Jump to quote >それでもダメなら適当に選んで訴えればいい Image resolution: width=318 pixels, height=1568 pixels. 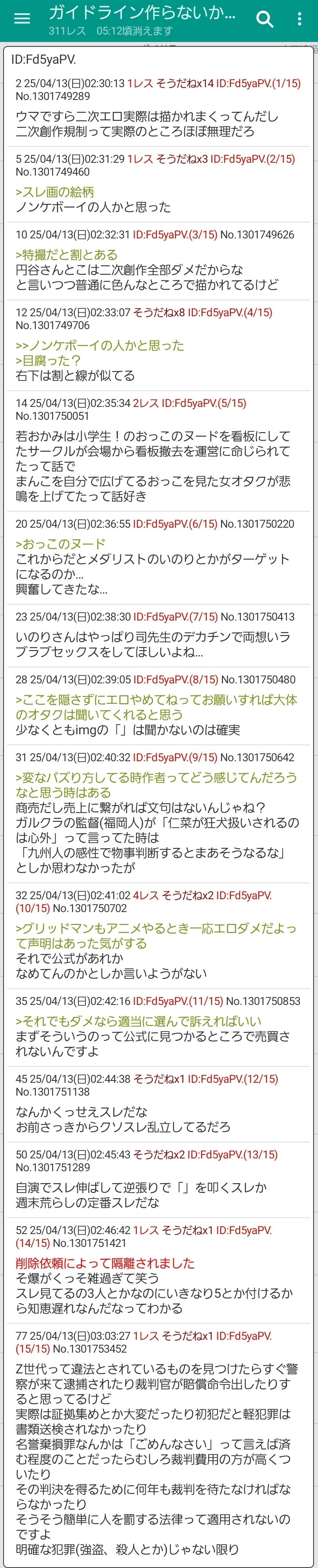[x=138, y=1021]
